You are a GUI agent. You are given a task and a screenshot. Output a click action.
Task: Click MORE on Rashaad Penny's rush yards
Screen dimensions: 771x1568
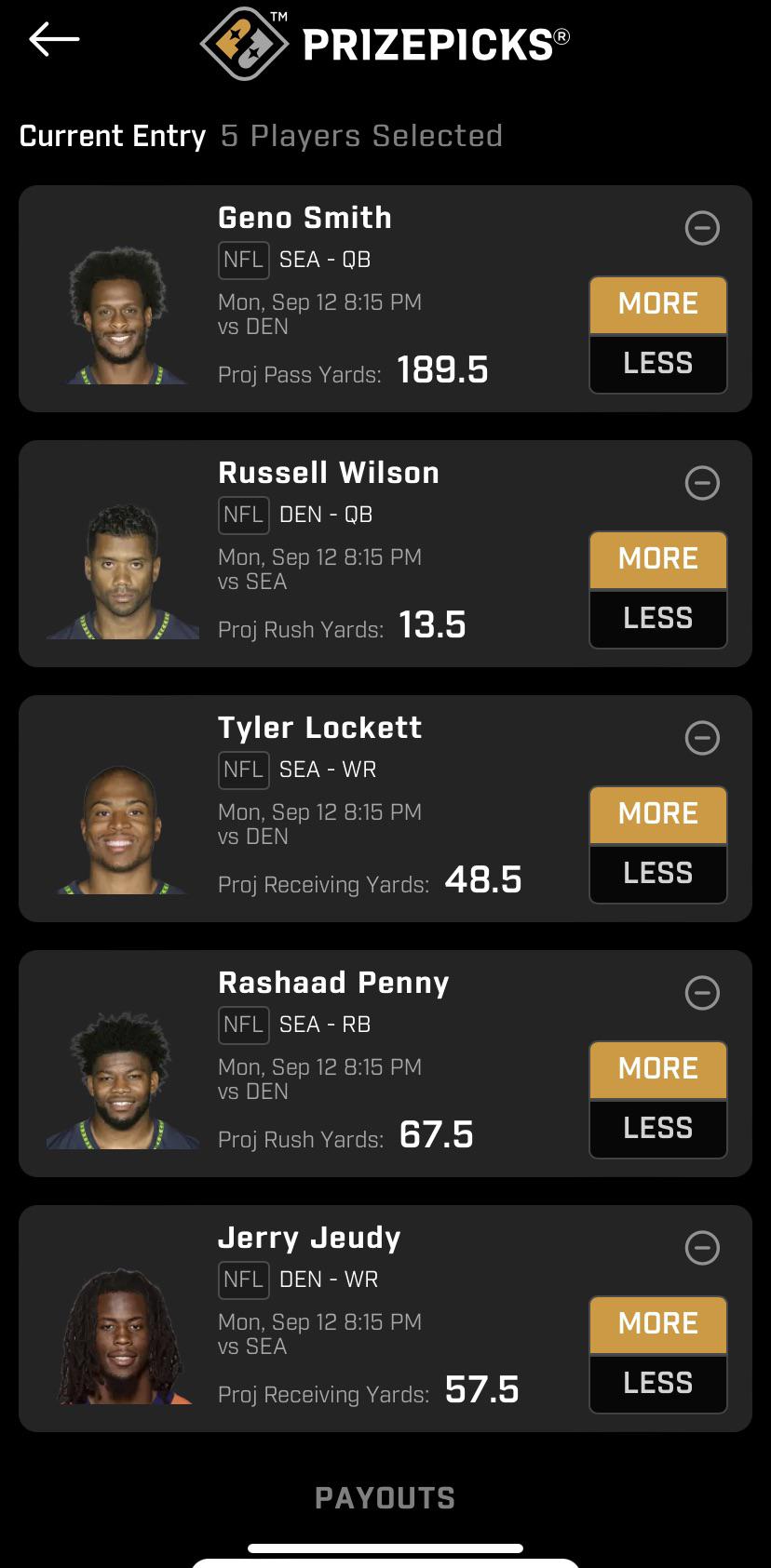coord(657,1069)
